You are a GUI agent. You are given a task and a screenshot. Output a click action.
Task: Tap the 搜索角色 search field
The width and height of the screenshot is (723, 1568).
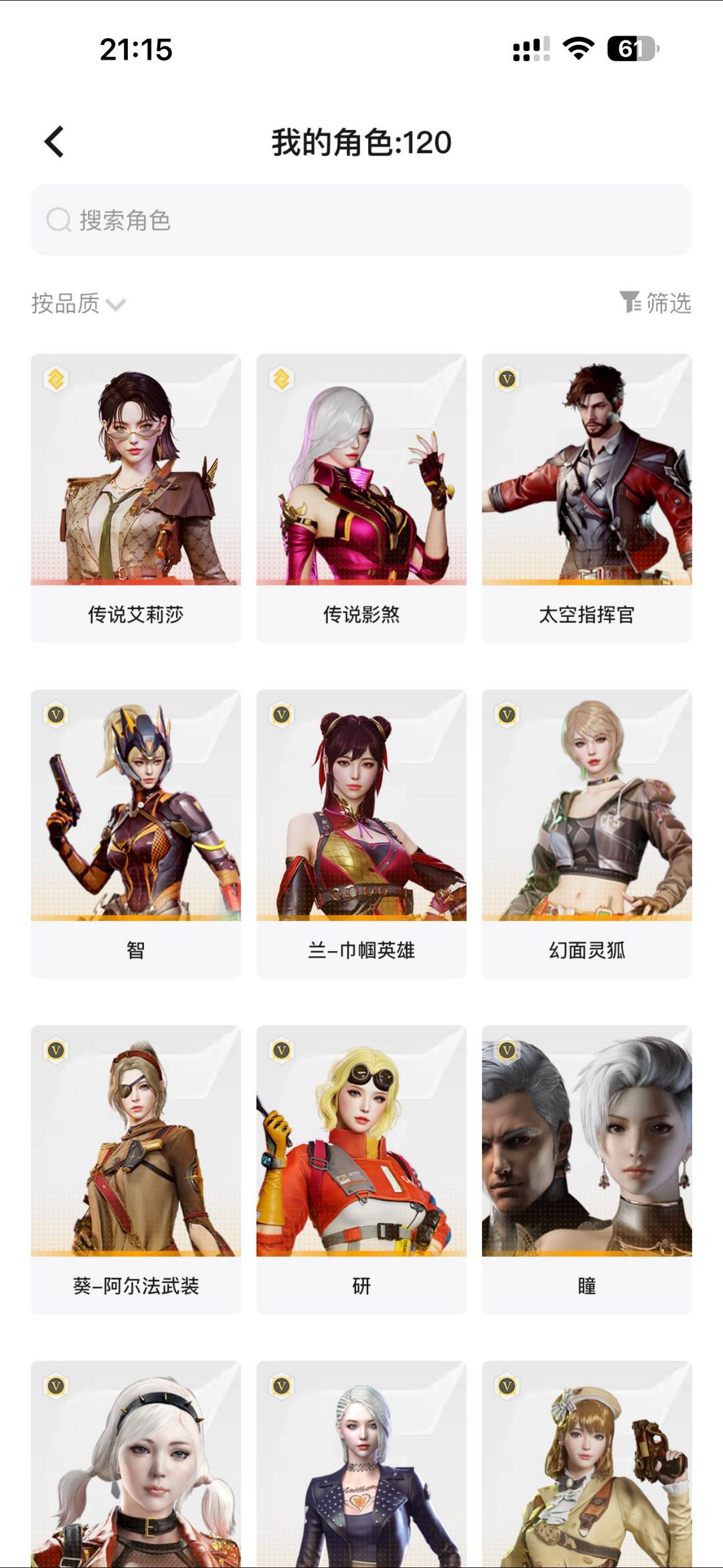[361, 220]
